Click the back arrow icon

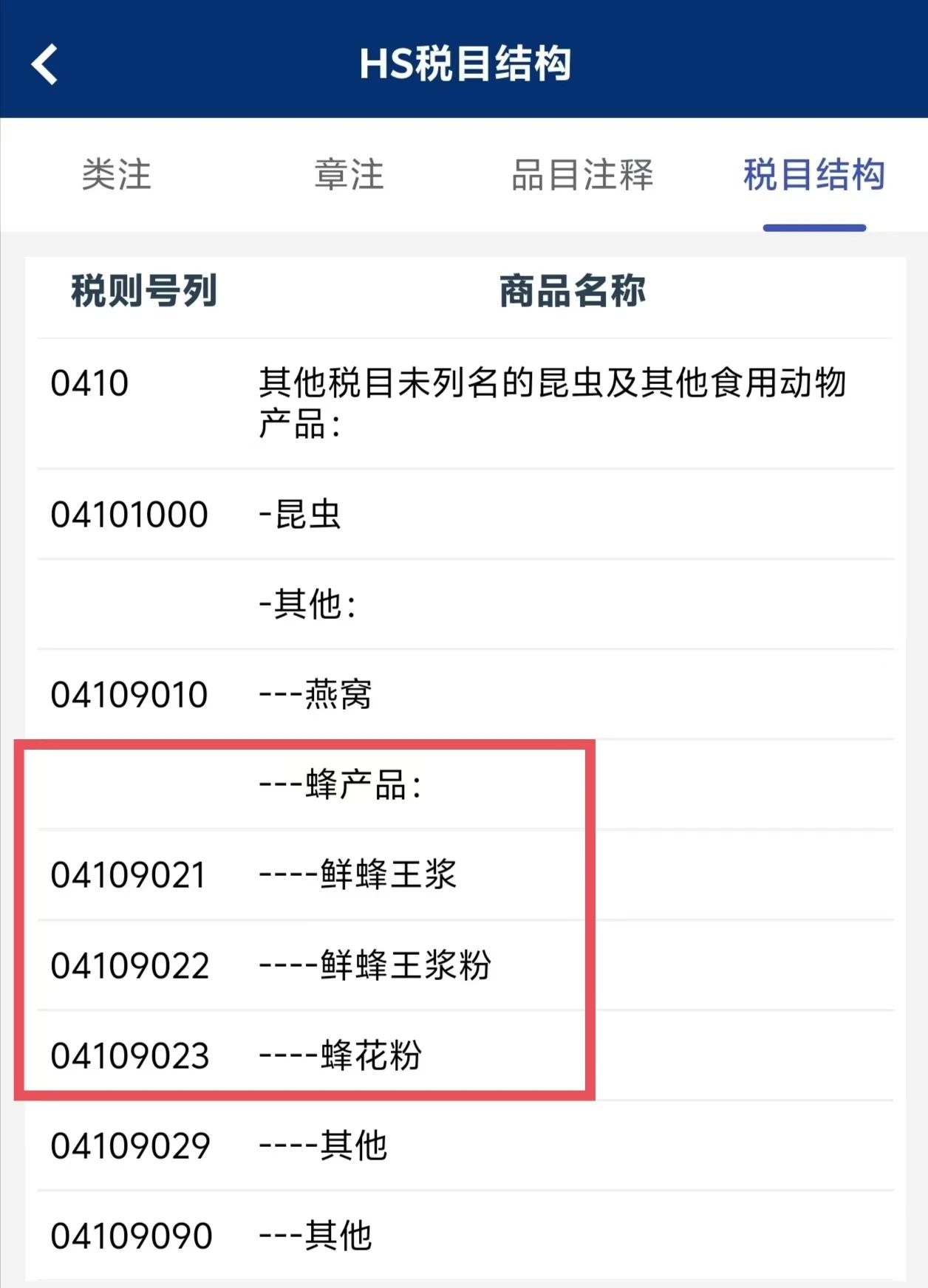click(x=46, y=65)
